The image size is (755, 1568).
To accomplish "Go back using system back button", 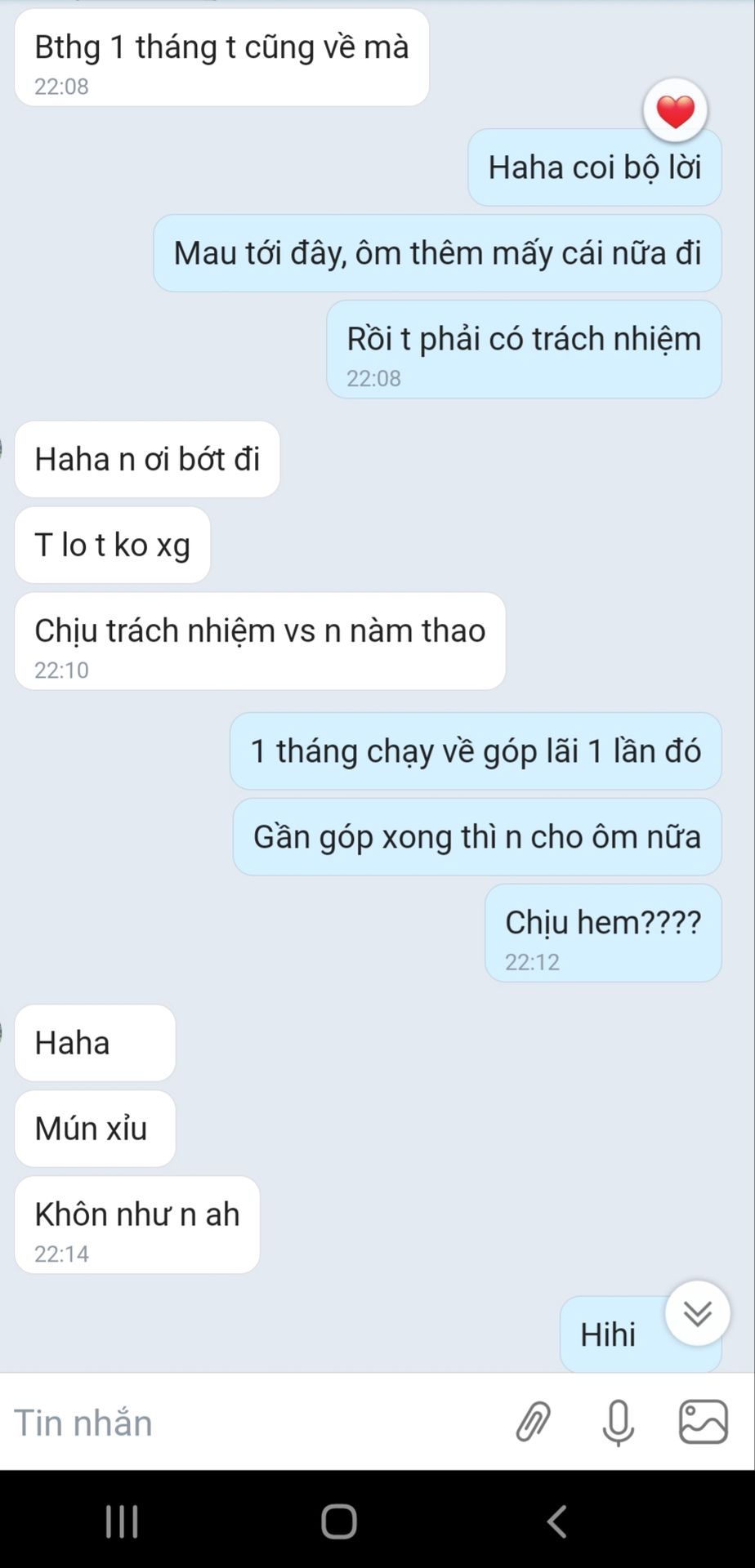I will click(556, 1521).
